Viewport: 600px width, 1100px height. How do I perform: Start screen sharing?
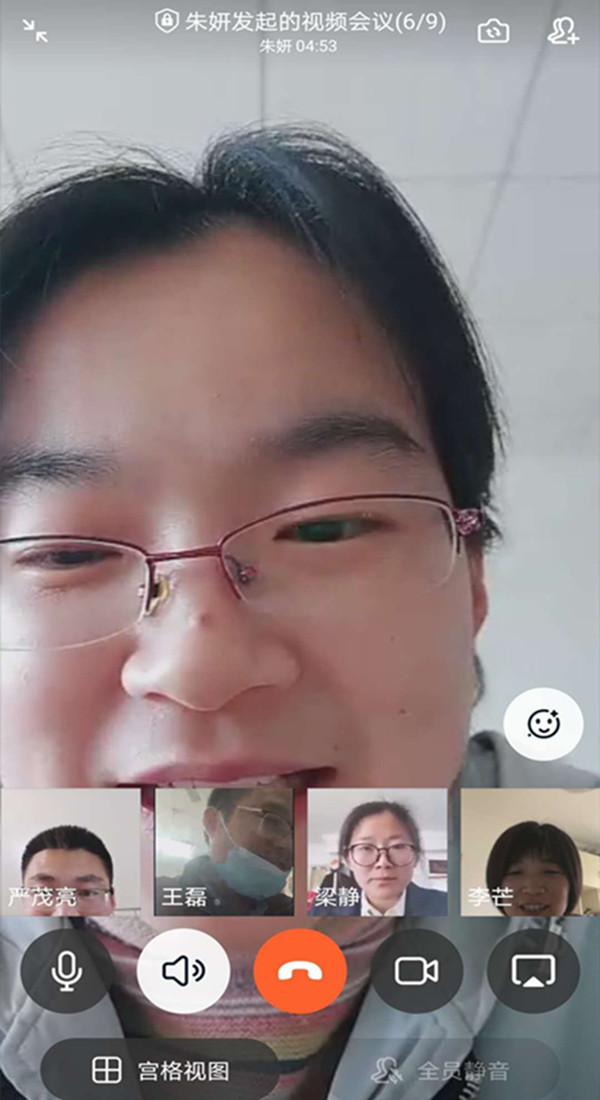[x=533, y=971]
